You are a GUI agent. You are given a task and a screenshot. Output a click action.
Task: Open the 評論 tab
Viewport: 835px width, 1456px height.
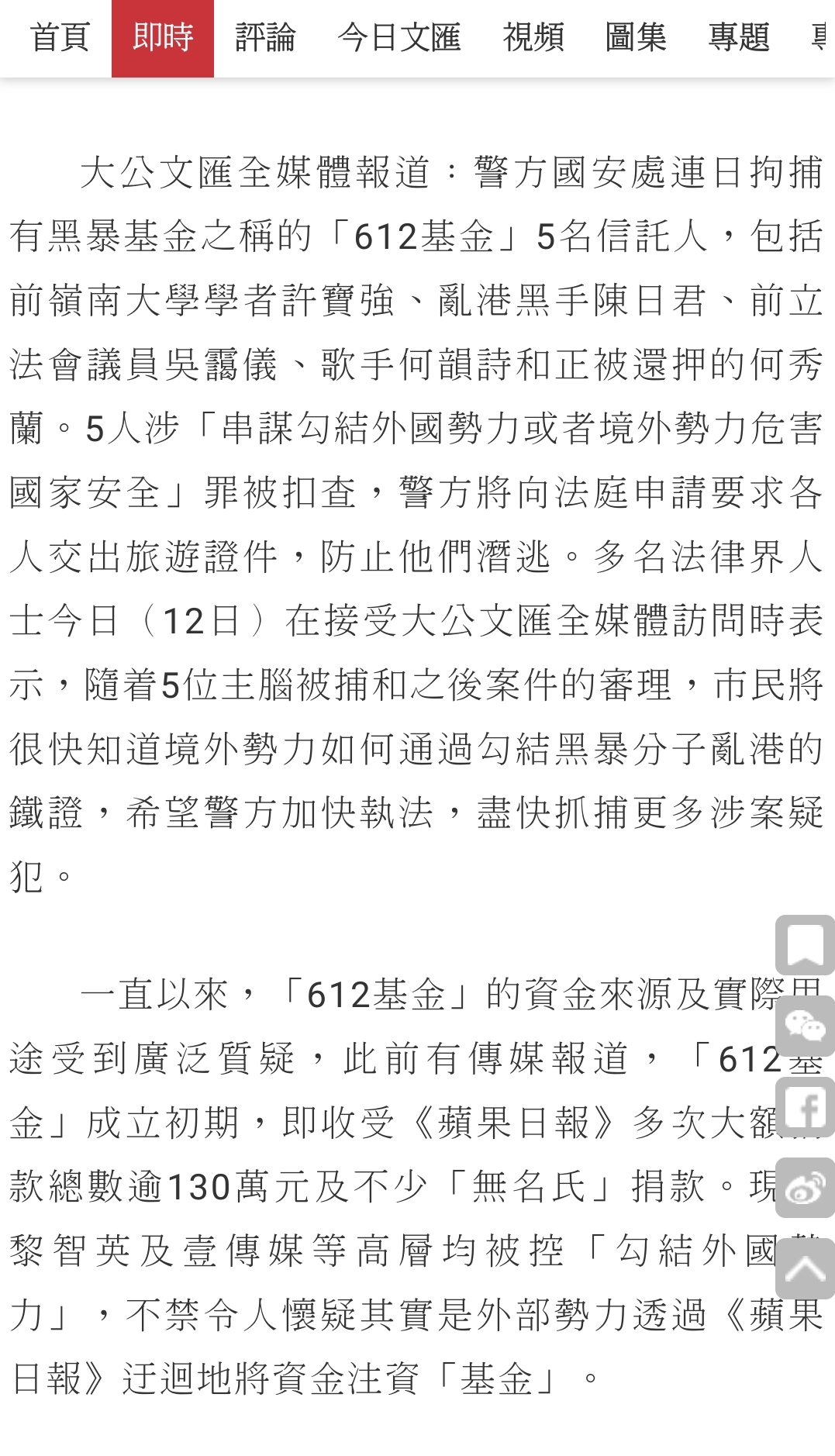click(265, 37)
